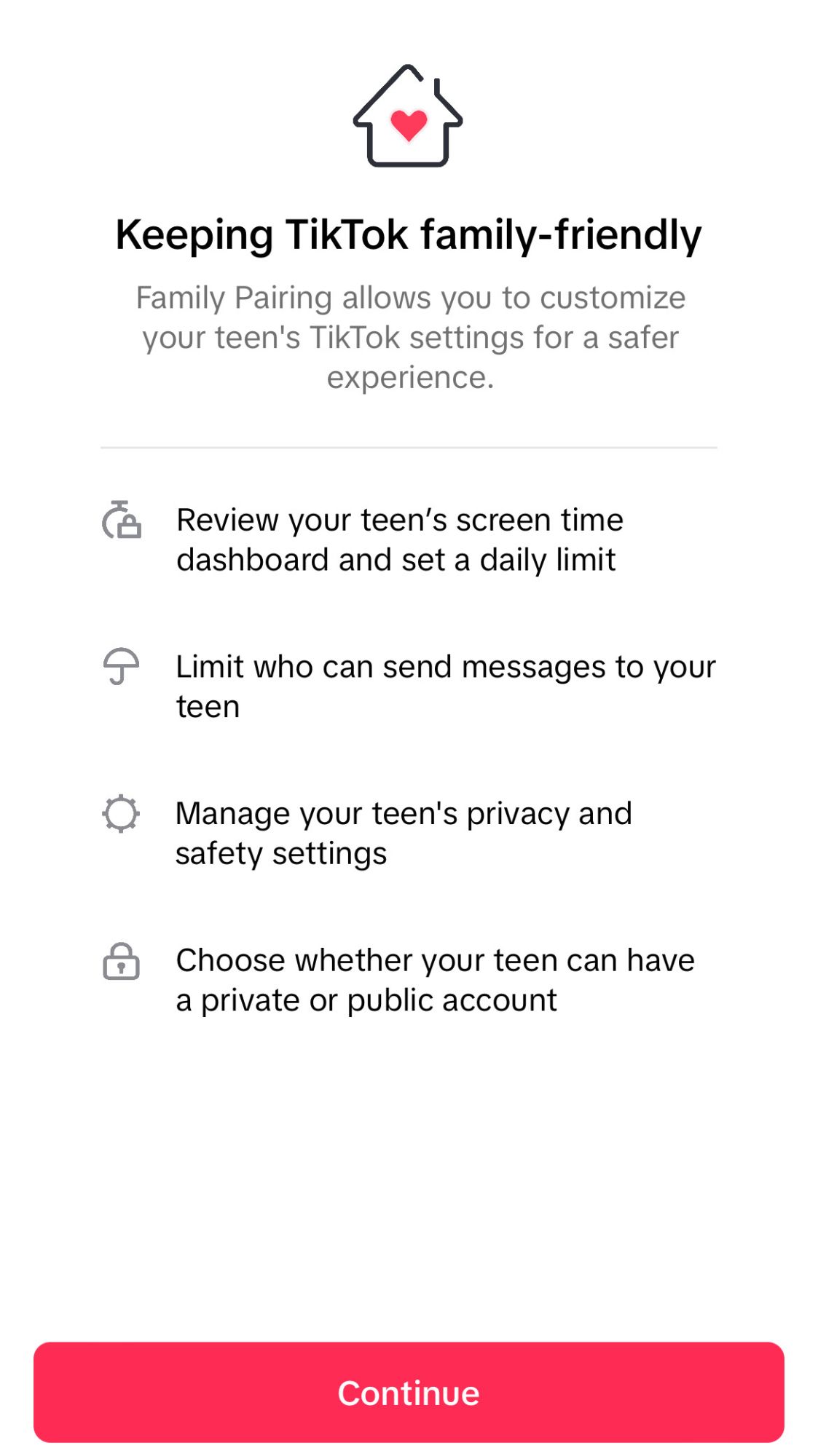Tap the Continue button

[x=409, y=1392]
